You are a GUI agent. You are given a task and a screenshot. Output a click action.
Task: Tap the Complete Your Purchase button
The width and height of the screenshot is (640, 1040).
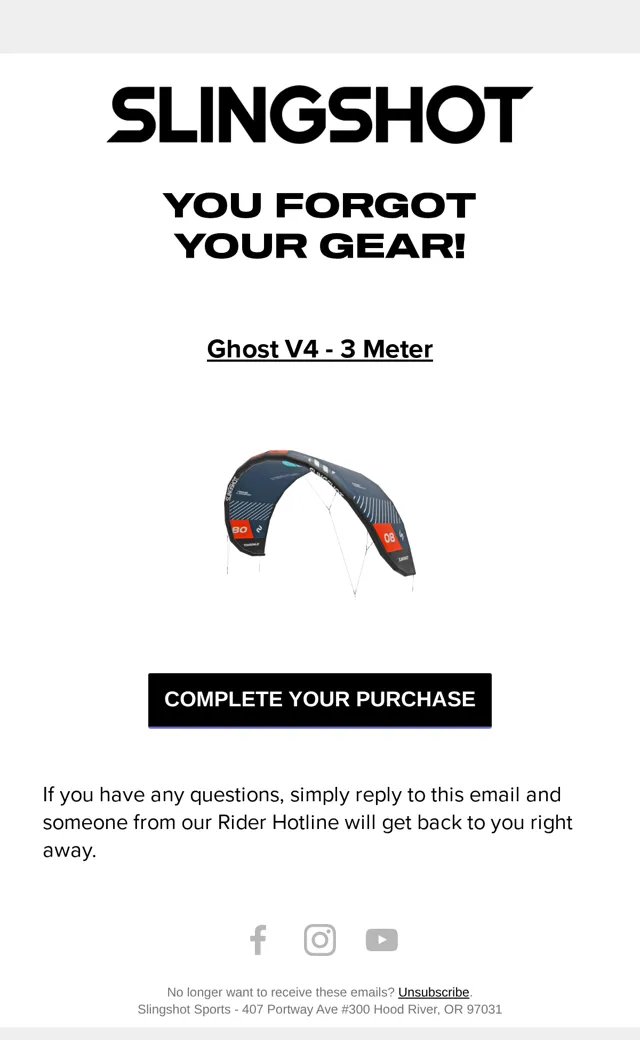(320, 700)
